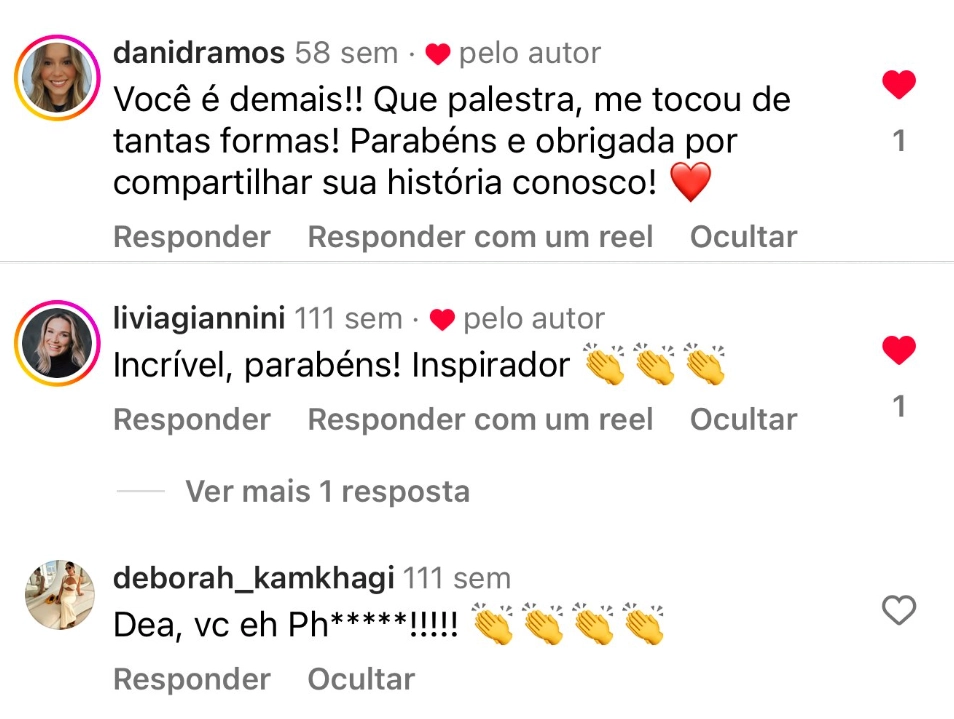The width and height of the screenshot is (954, 719).
Task: Open danidramos's profile picture
Action: pos(57,77)
